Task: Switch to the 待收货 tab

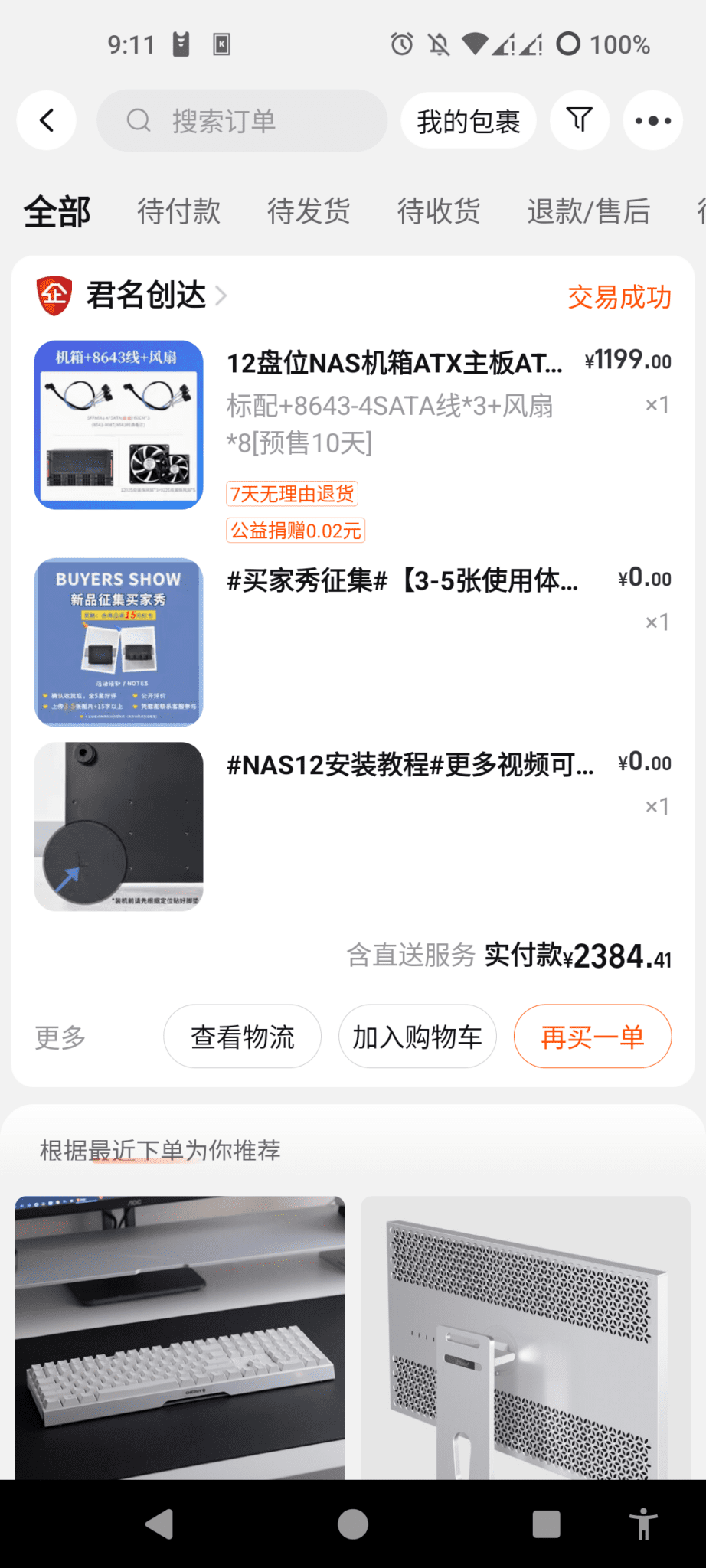Action: pos(439,211)
